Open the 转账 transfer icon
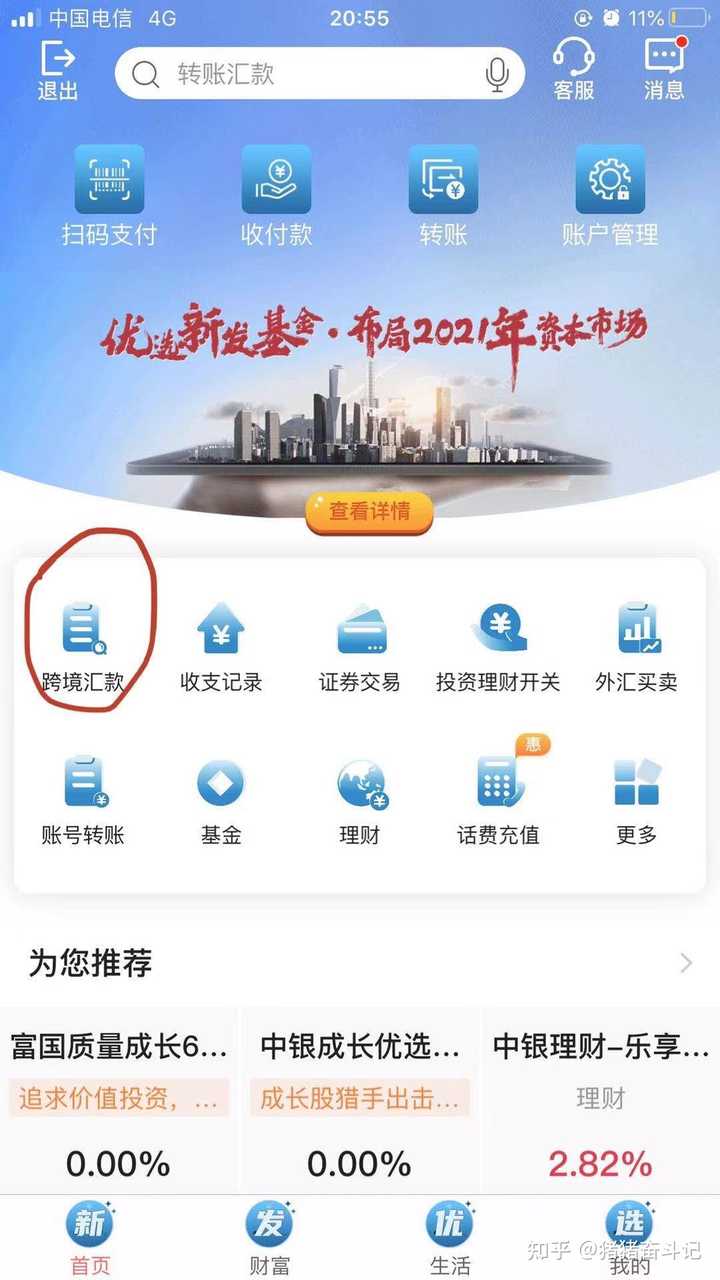Viewport: 720px width, 1280px height. point(442,196)
